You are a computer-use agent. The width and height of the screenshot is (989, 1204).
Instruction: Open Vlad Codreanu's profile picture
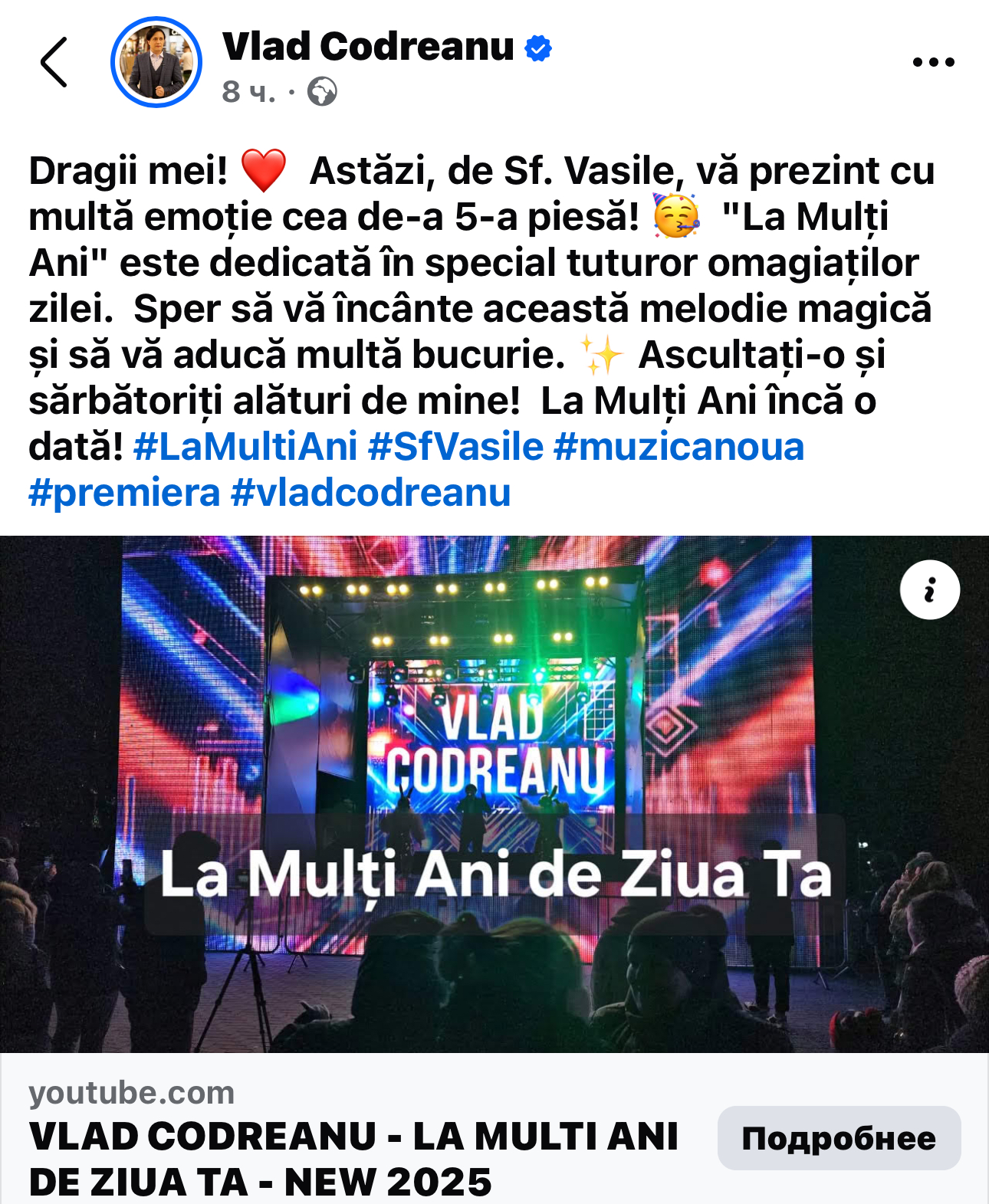click(x=156, y=63)
